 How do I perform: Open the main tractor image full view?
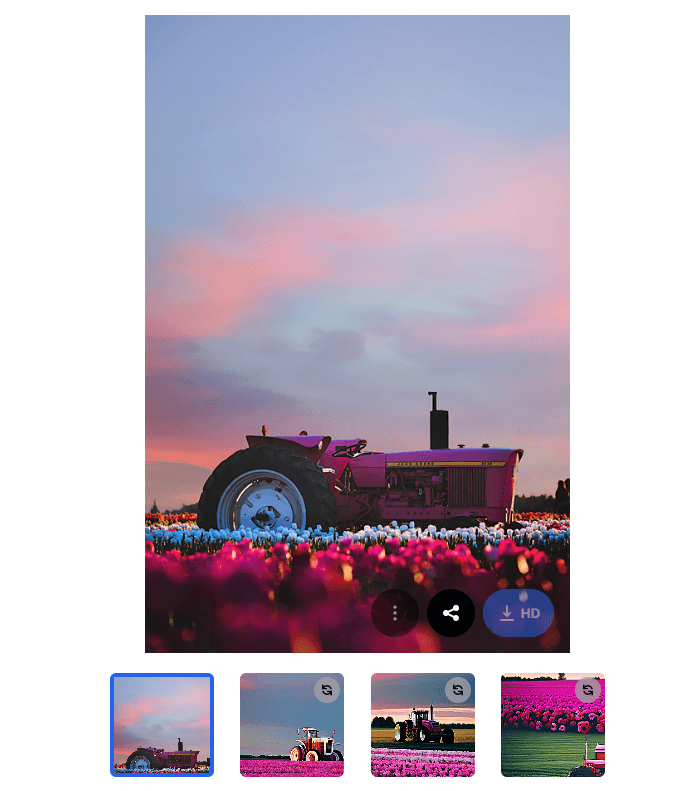[357, 300]
